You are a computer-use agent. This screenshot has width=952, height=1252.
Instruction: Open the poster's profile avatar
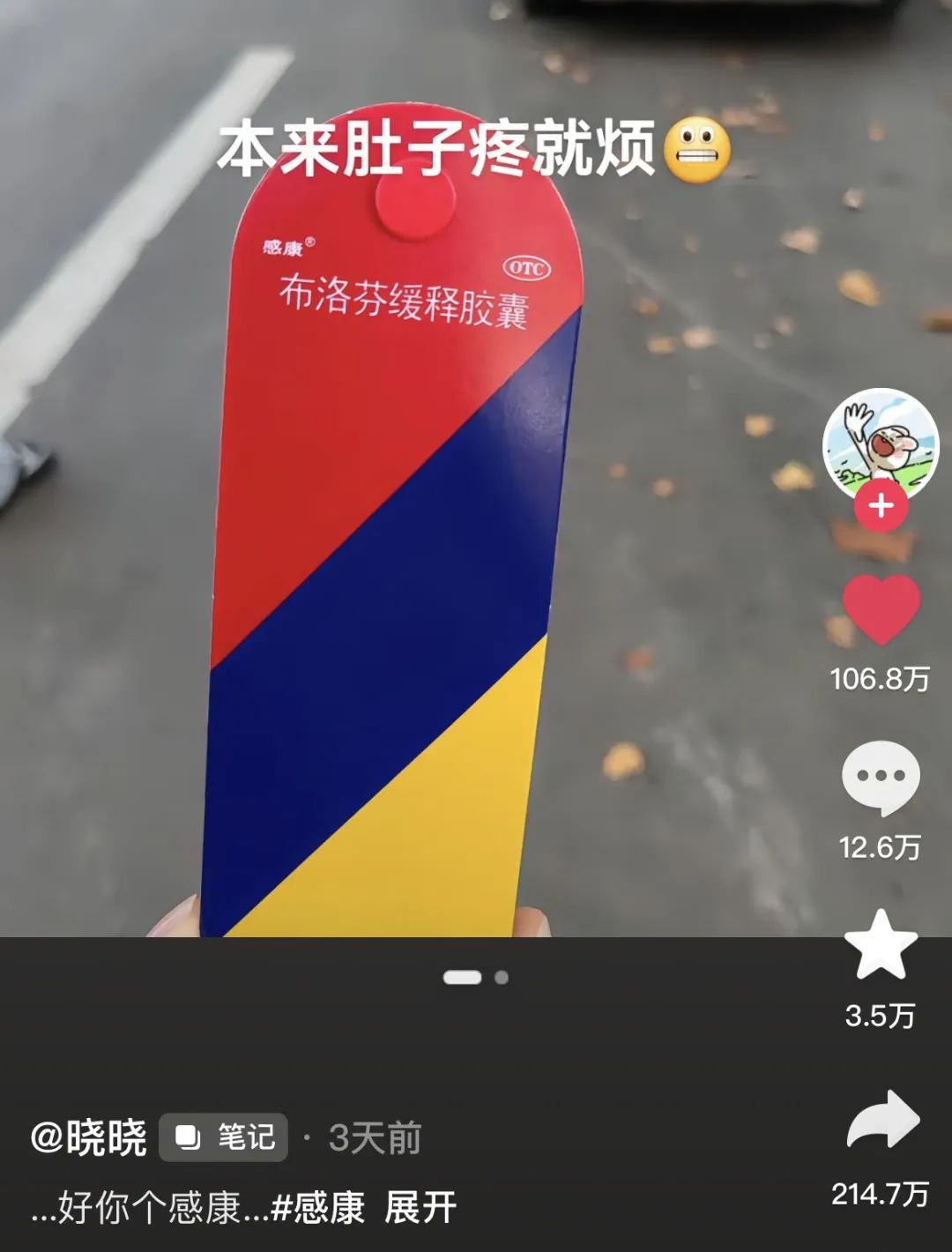[880, 441]
